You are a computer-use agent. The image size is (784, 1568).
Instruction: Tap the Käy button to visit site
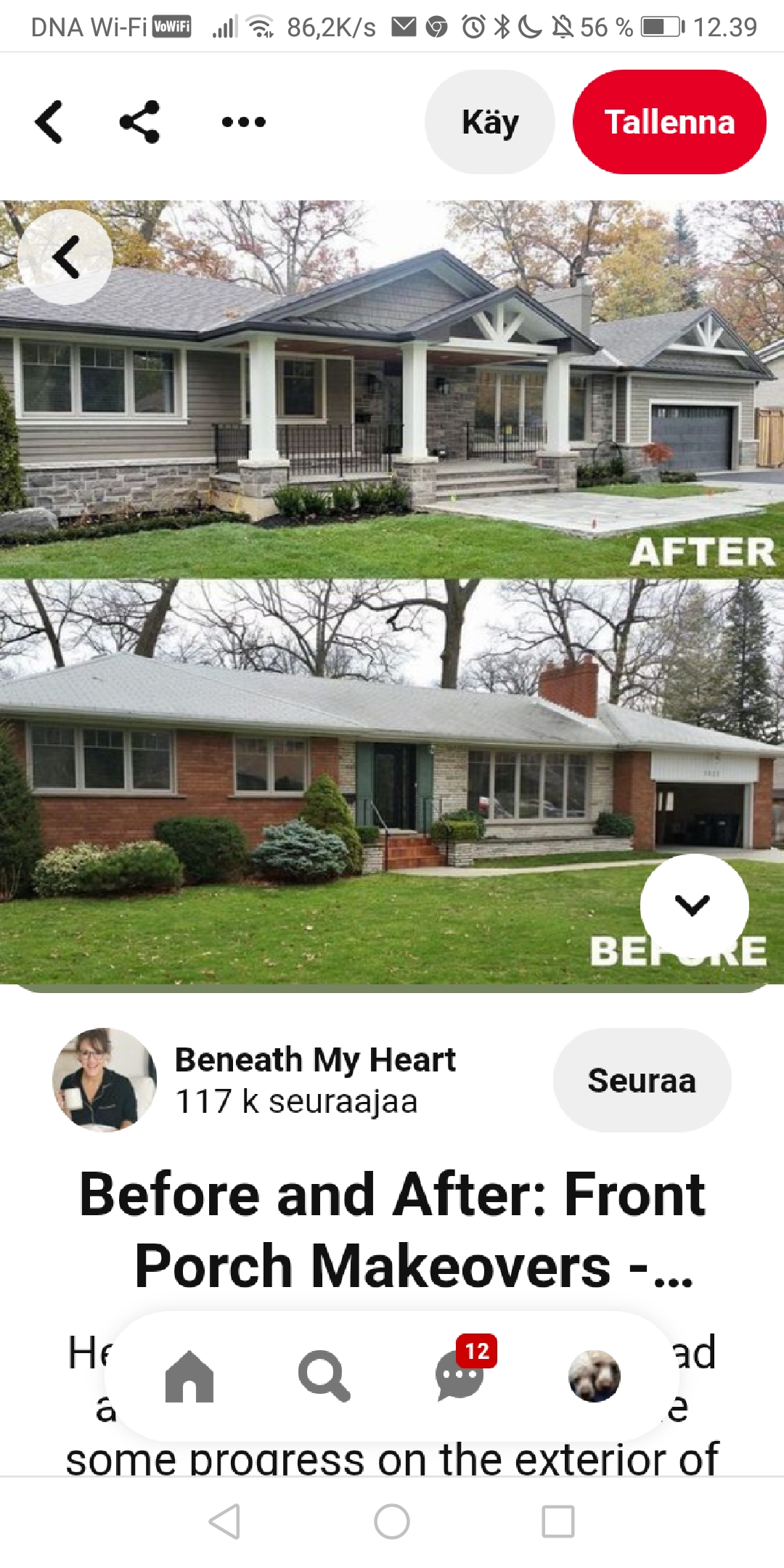tap(490, 122)
